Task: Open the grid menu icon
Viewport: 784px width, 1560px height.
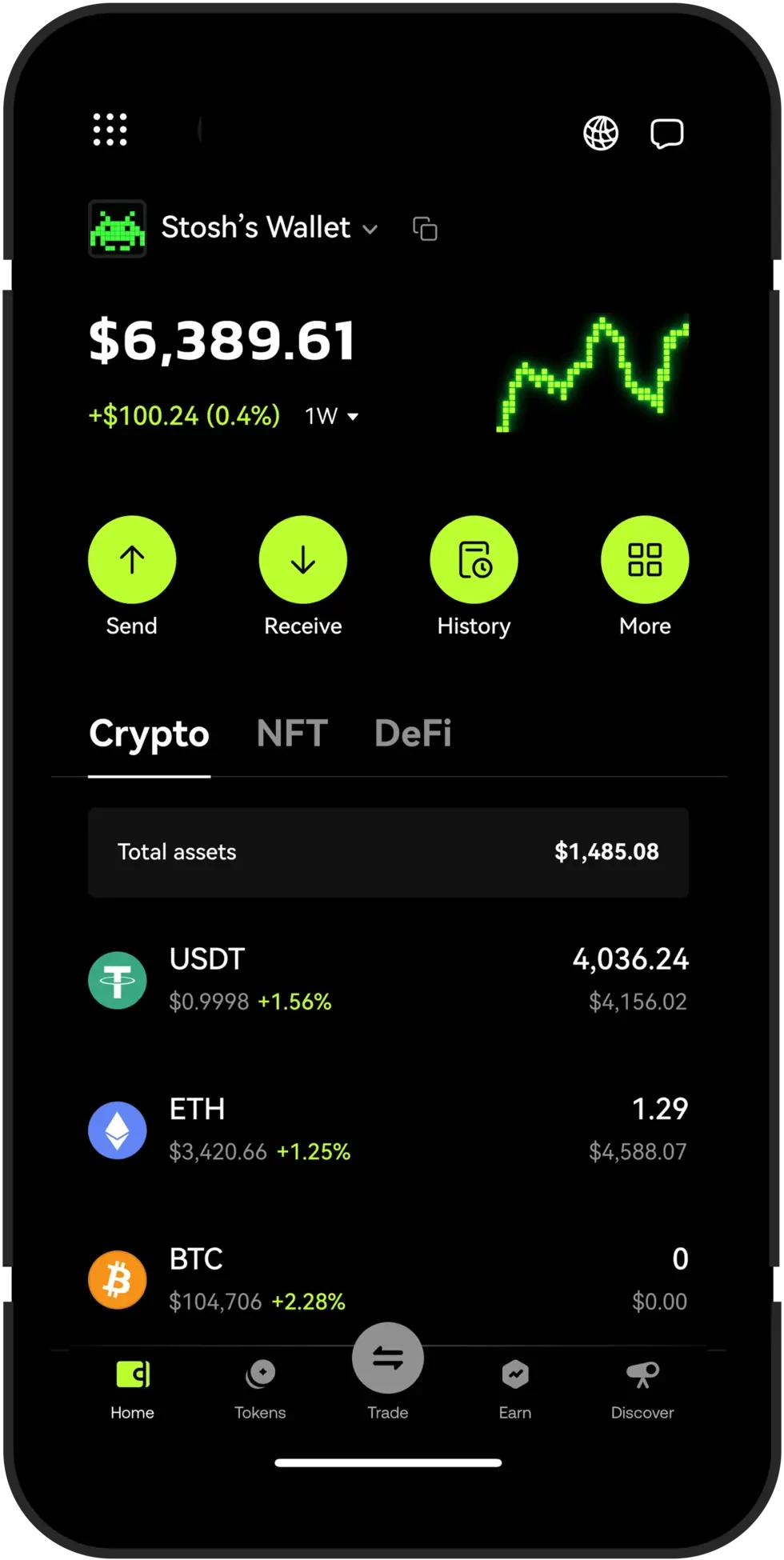Action: (110, 130)
